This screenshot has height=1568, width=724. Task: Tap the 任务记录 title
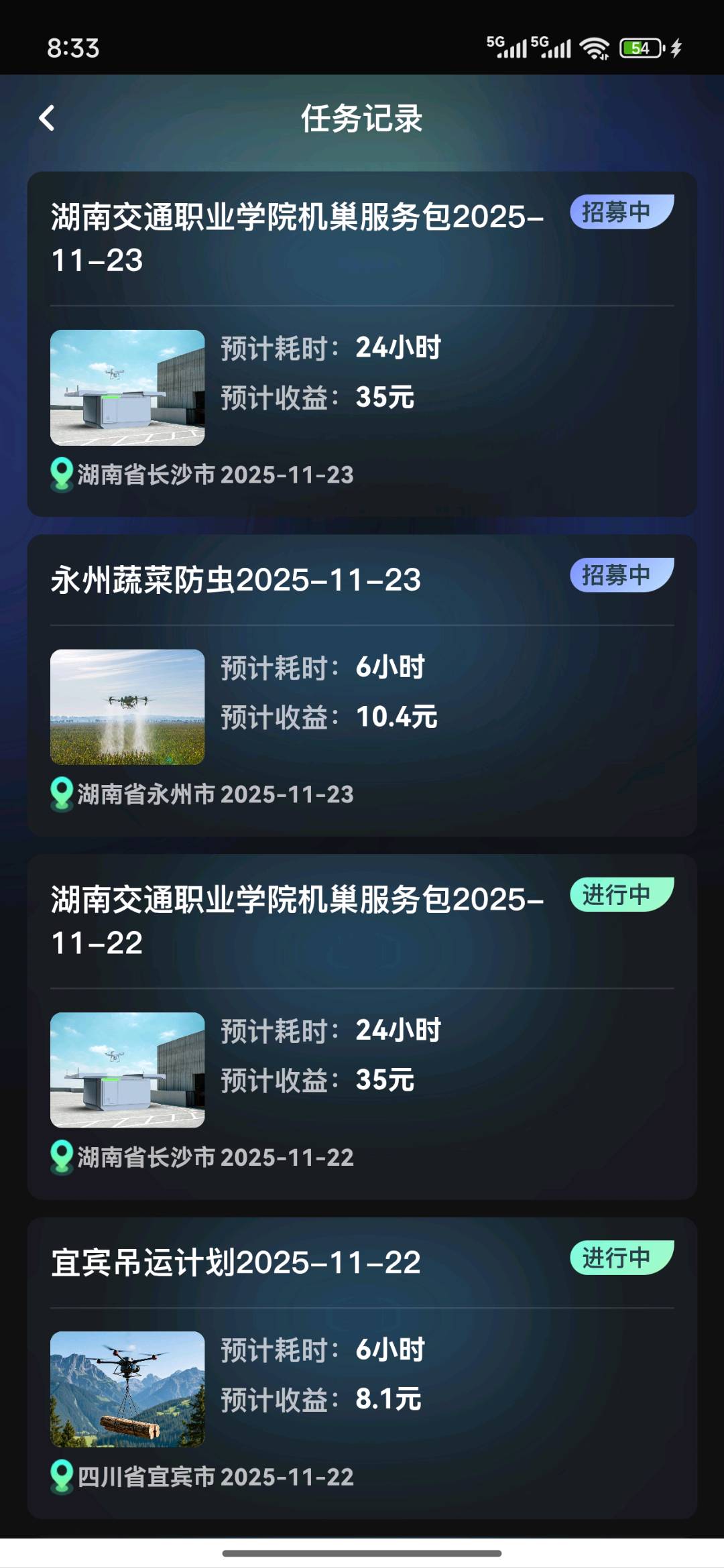point(362,119)
